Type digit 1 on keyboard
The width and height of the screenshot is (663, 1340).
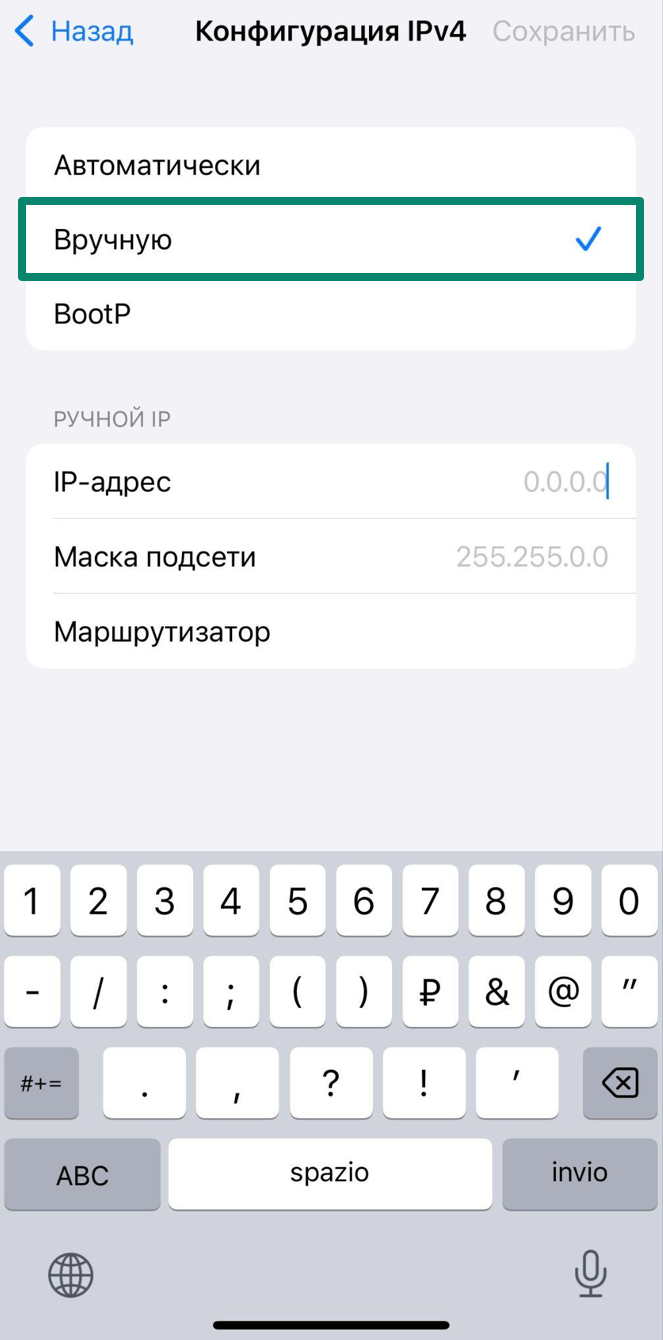pos(32,902)
